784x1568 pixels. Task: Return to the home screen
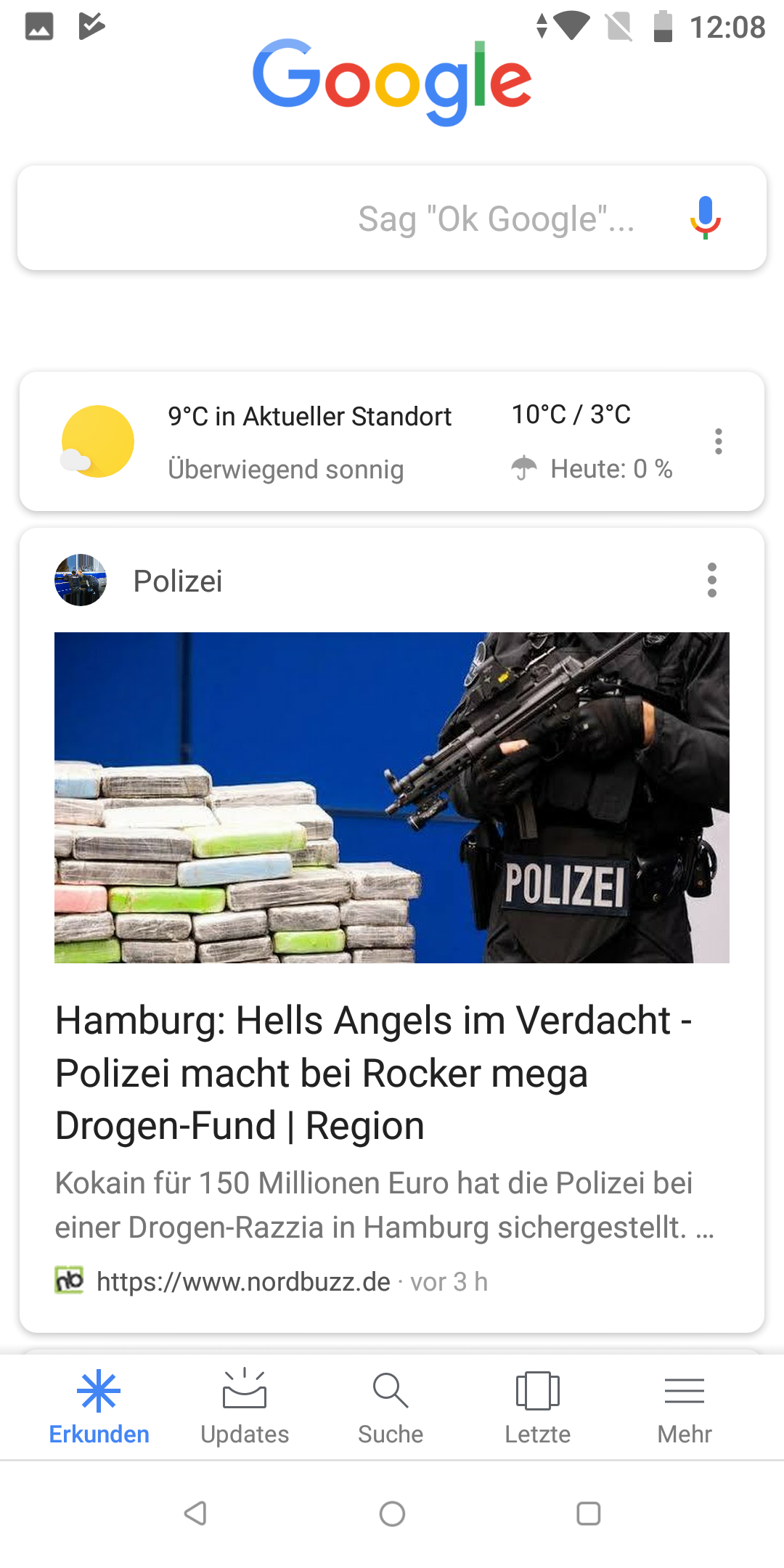(392, 1514)
